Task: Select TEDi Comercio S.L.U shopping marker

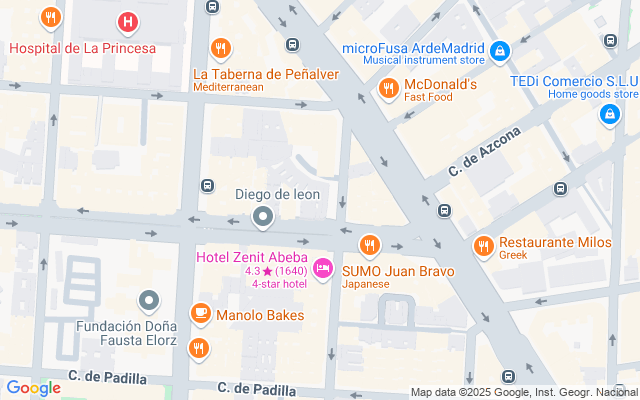Action: [x=608, y=116]
